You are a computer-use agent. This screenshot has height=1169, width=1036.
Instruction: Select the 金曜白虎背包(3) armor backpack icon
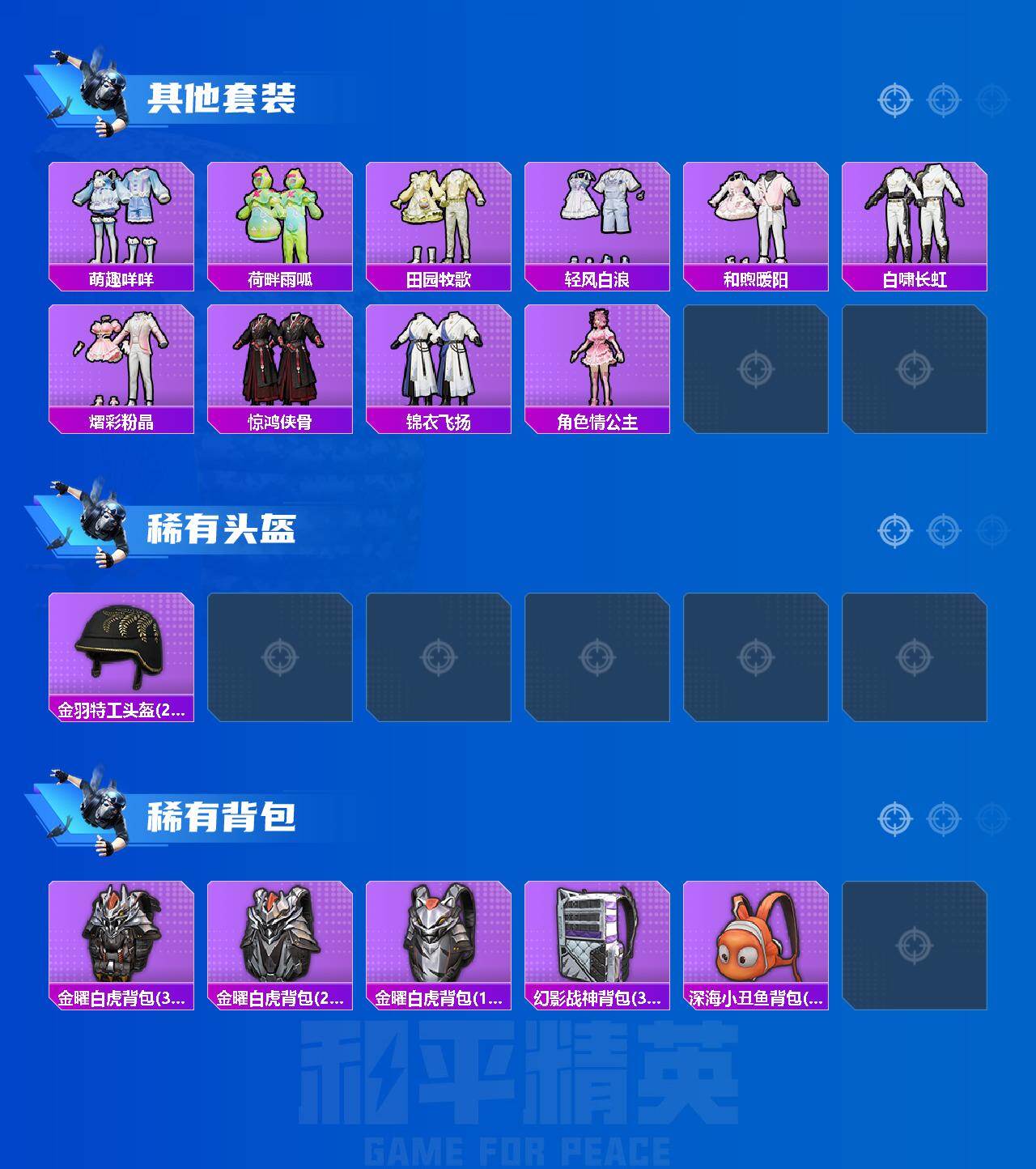pos(121,939)
